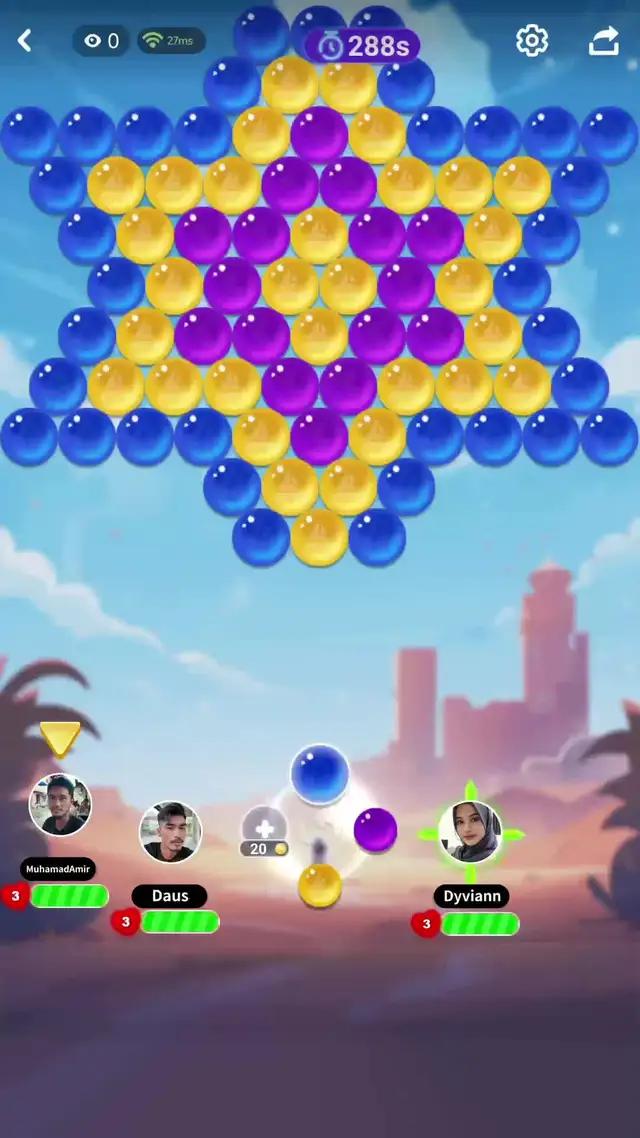Tap the blue launcher bubble to shoot

coord(320,773)
